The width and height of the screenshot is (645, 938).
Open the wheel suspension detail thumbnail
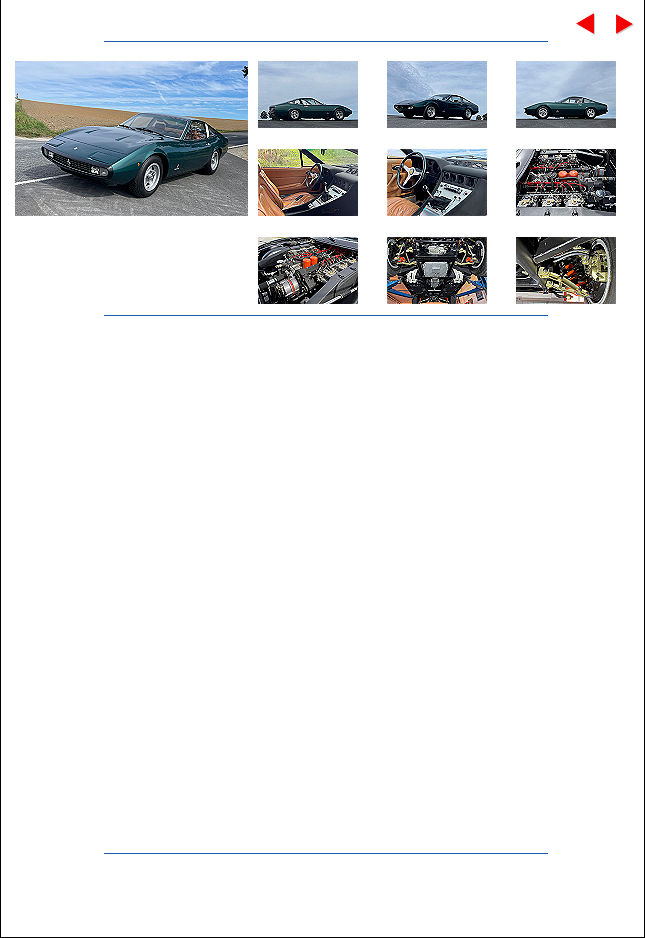tap(566, 270)
